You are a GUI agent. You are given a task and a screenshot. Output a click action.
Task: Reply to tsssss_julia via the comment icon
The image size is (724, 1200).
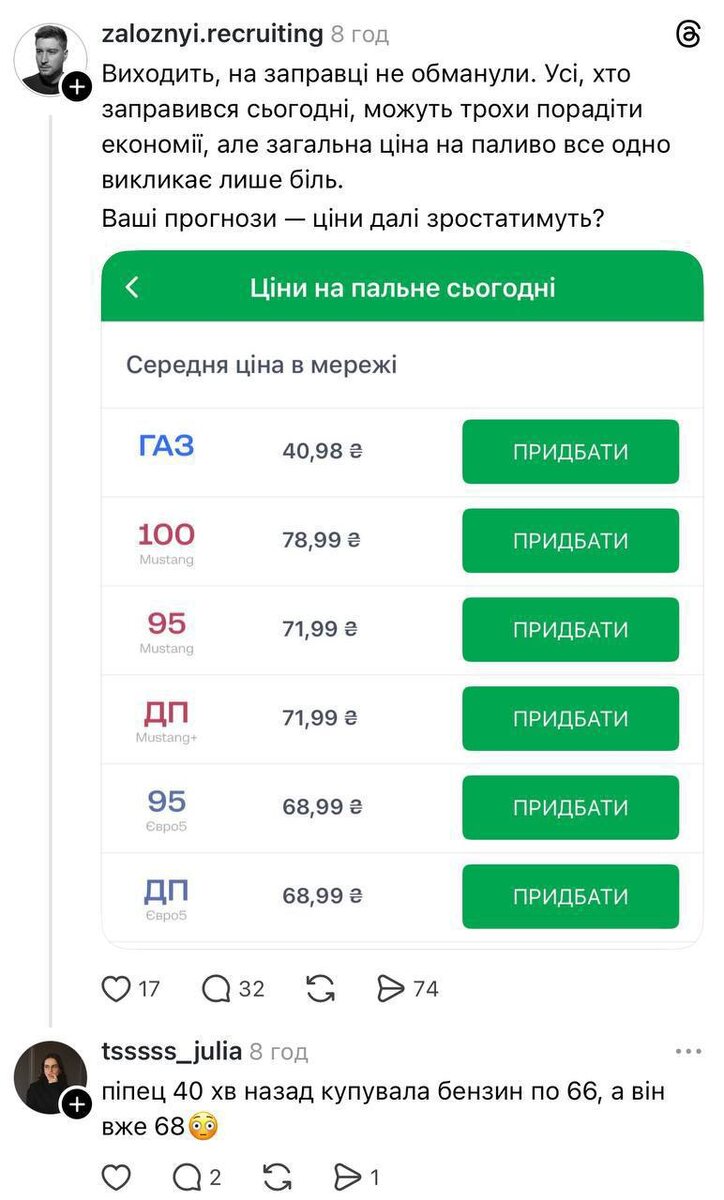186,1178
